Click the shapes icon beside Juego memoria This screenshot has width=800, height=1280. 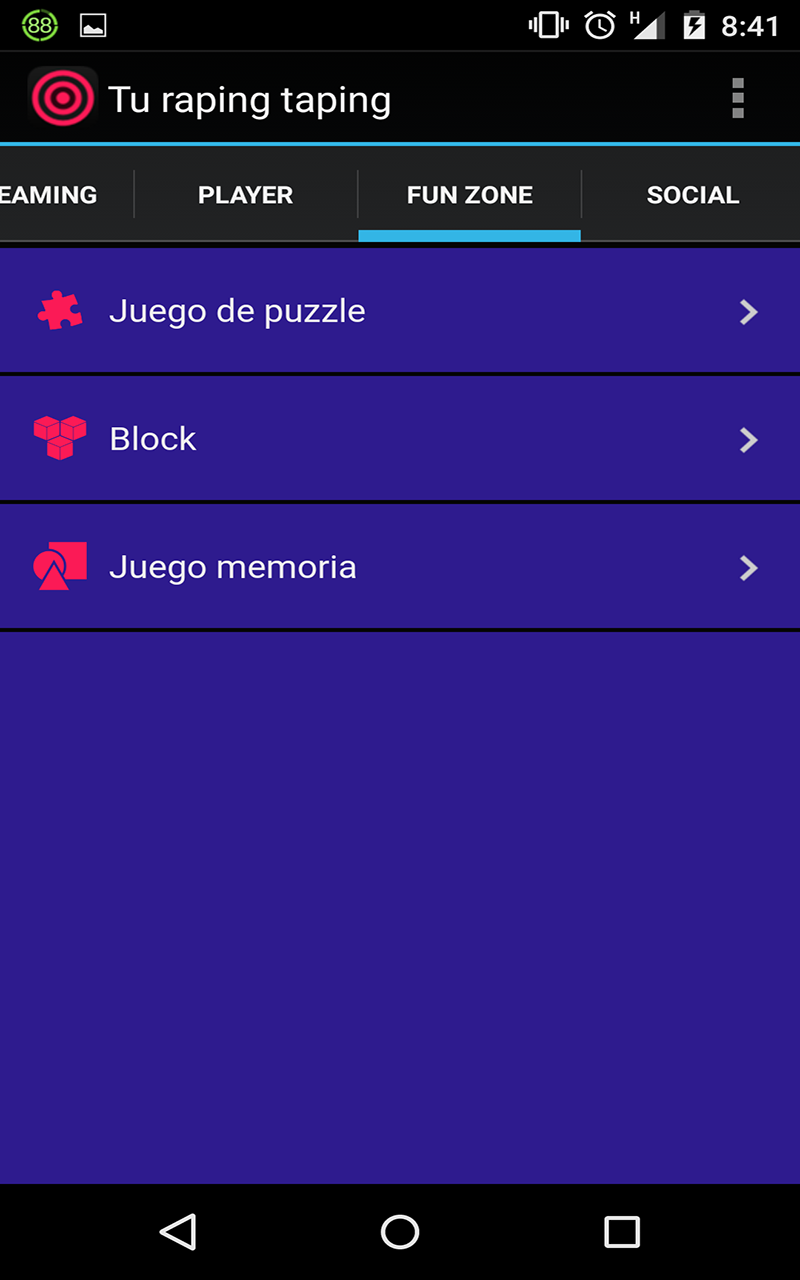60,565
